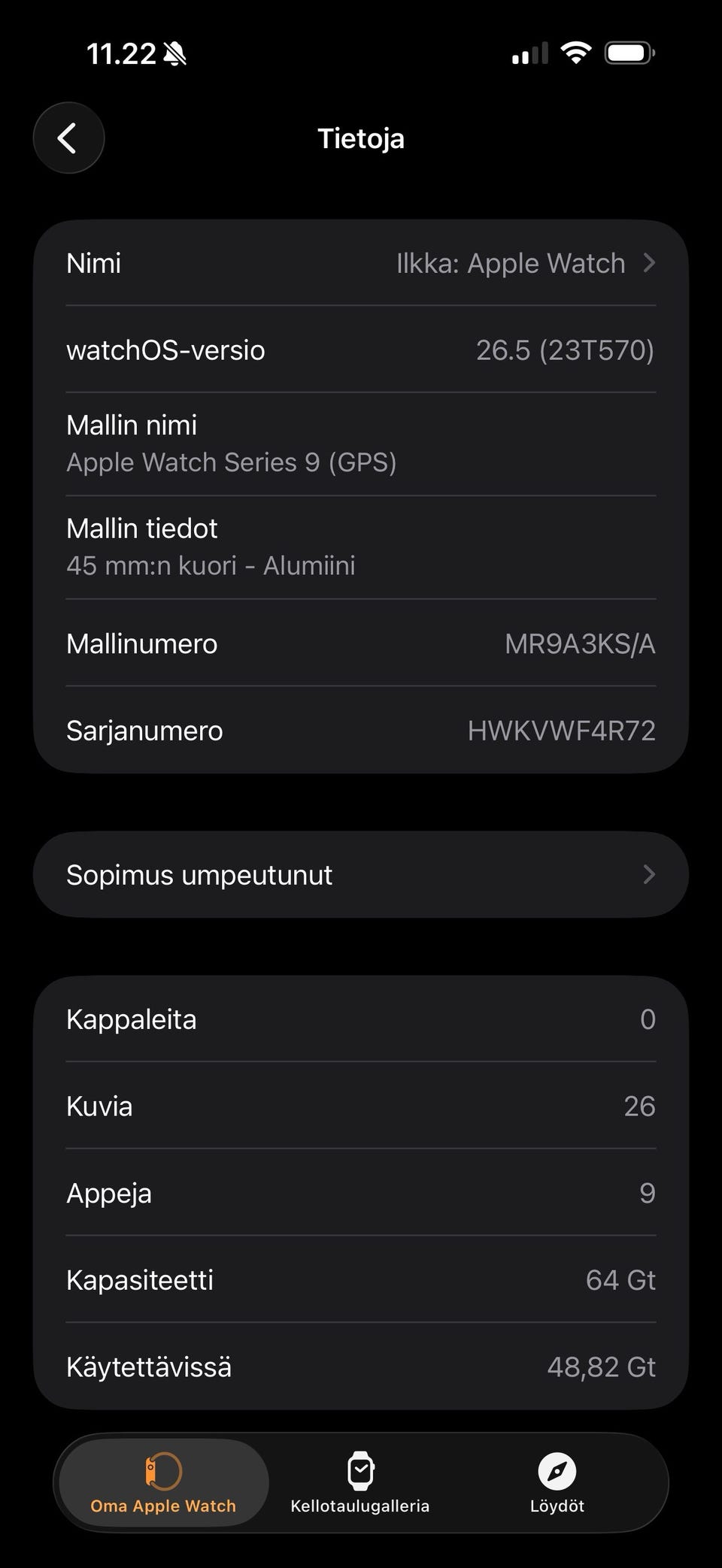This screenshot has width=722, height=1568.
Task: Go back using the top-left arrow
Action: [68, 138]
